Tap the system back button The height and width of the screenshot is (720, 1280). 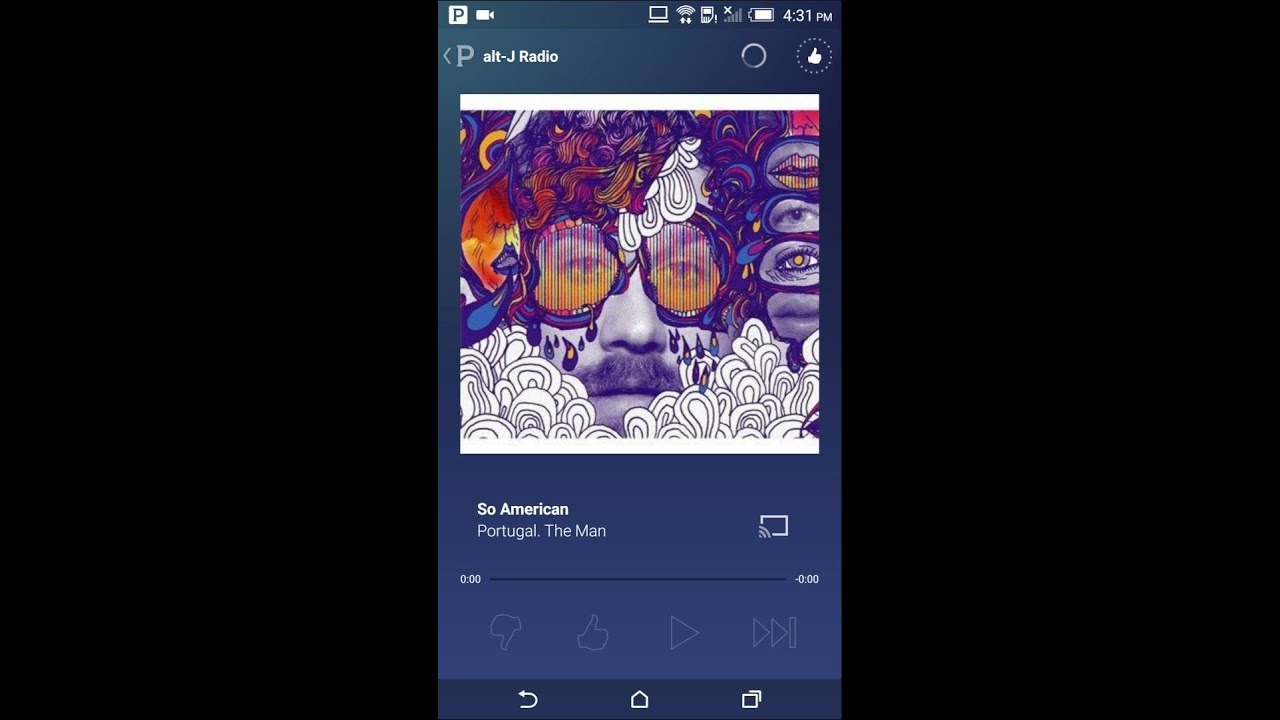click(528, 699)
